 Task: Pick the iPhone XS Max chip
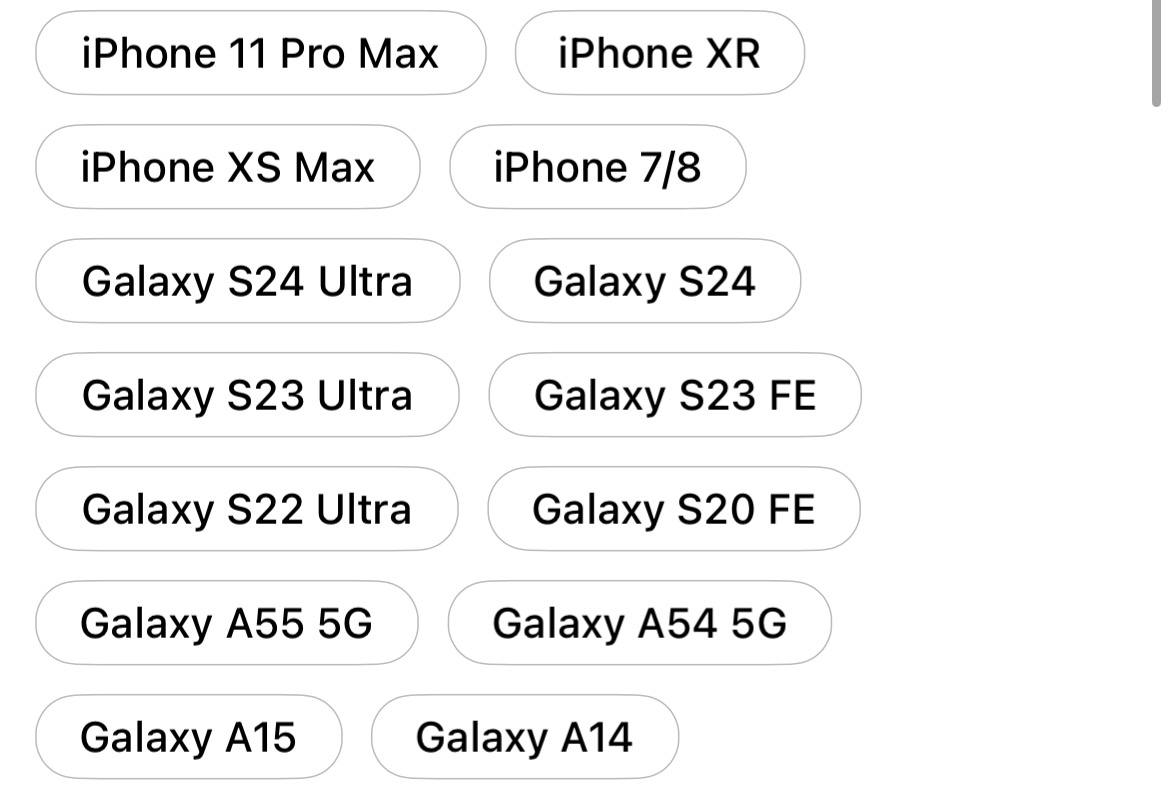(227, 167)
